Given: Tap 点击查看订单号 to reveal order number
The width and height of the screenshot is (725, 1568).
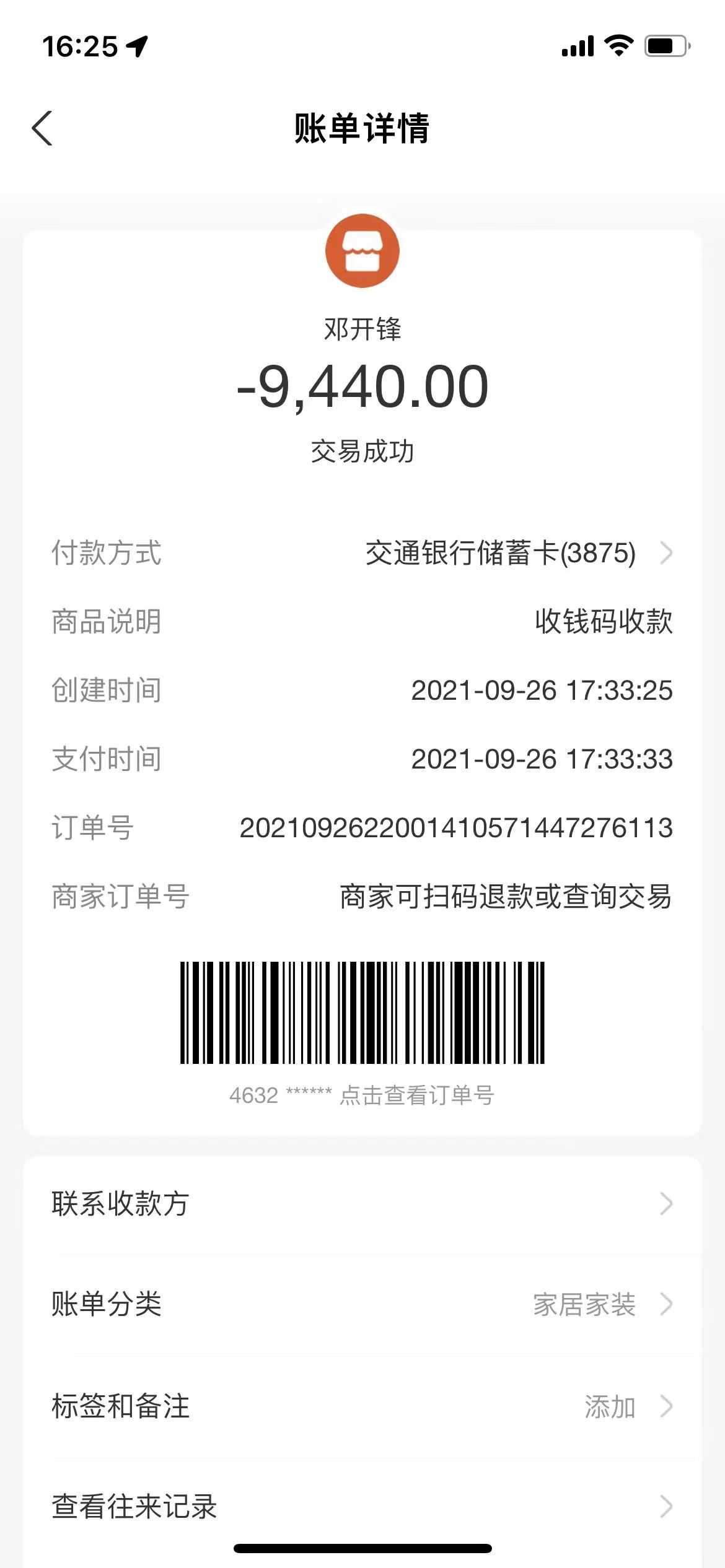Looking at the screenshot, I should click(x=416, y=1095).
